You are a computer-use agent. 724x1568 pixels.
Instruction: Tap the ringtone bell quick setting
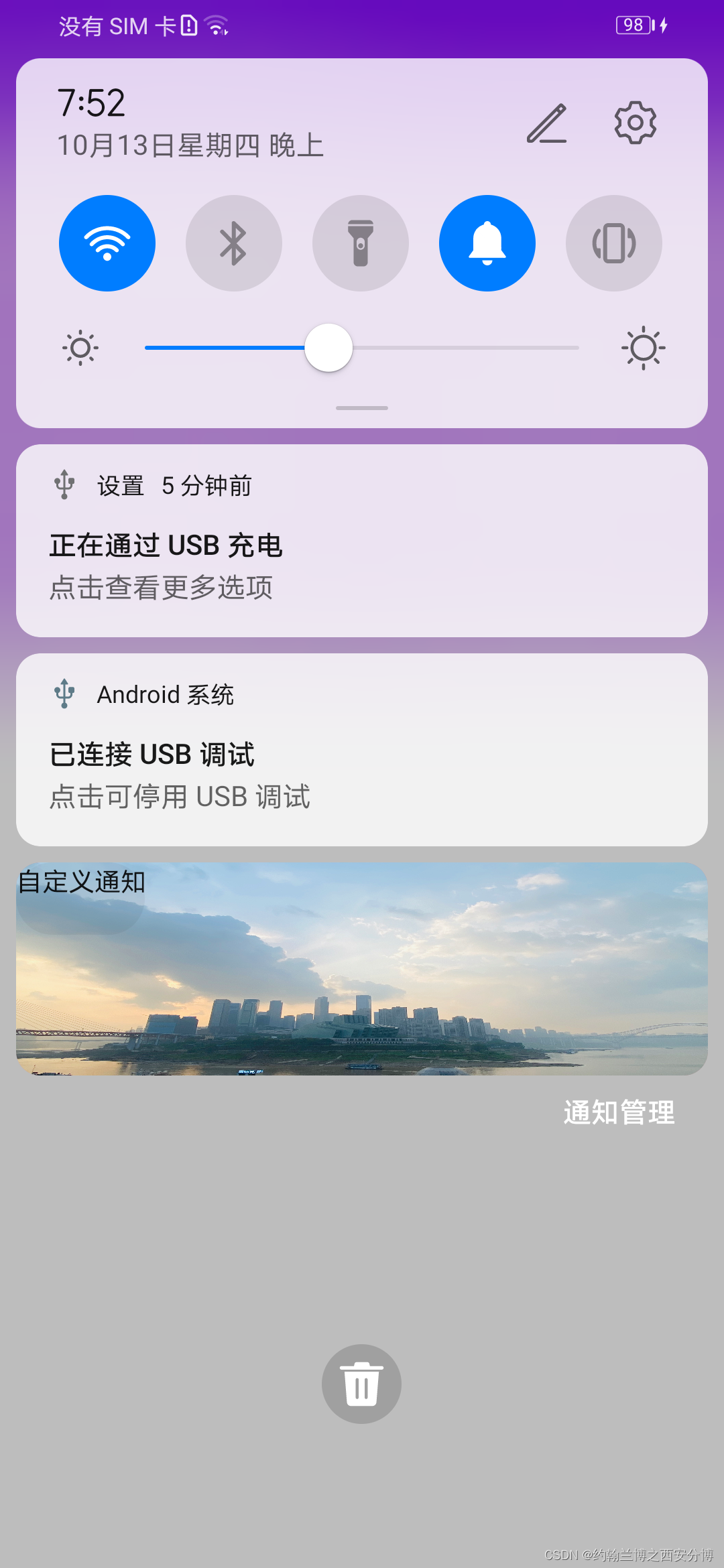pyautogui.click(x=487, y=243)
